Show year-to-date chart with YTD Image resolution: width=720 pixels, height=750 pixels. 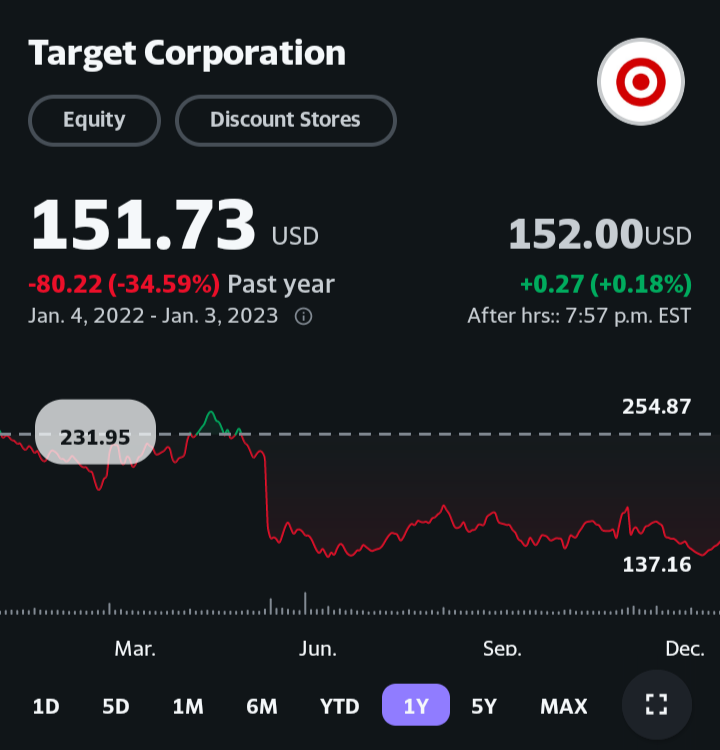click(339, 706)
